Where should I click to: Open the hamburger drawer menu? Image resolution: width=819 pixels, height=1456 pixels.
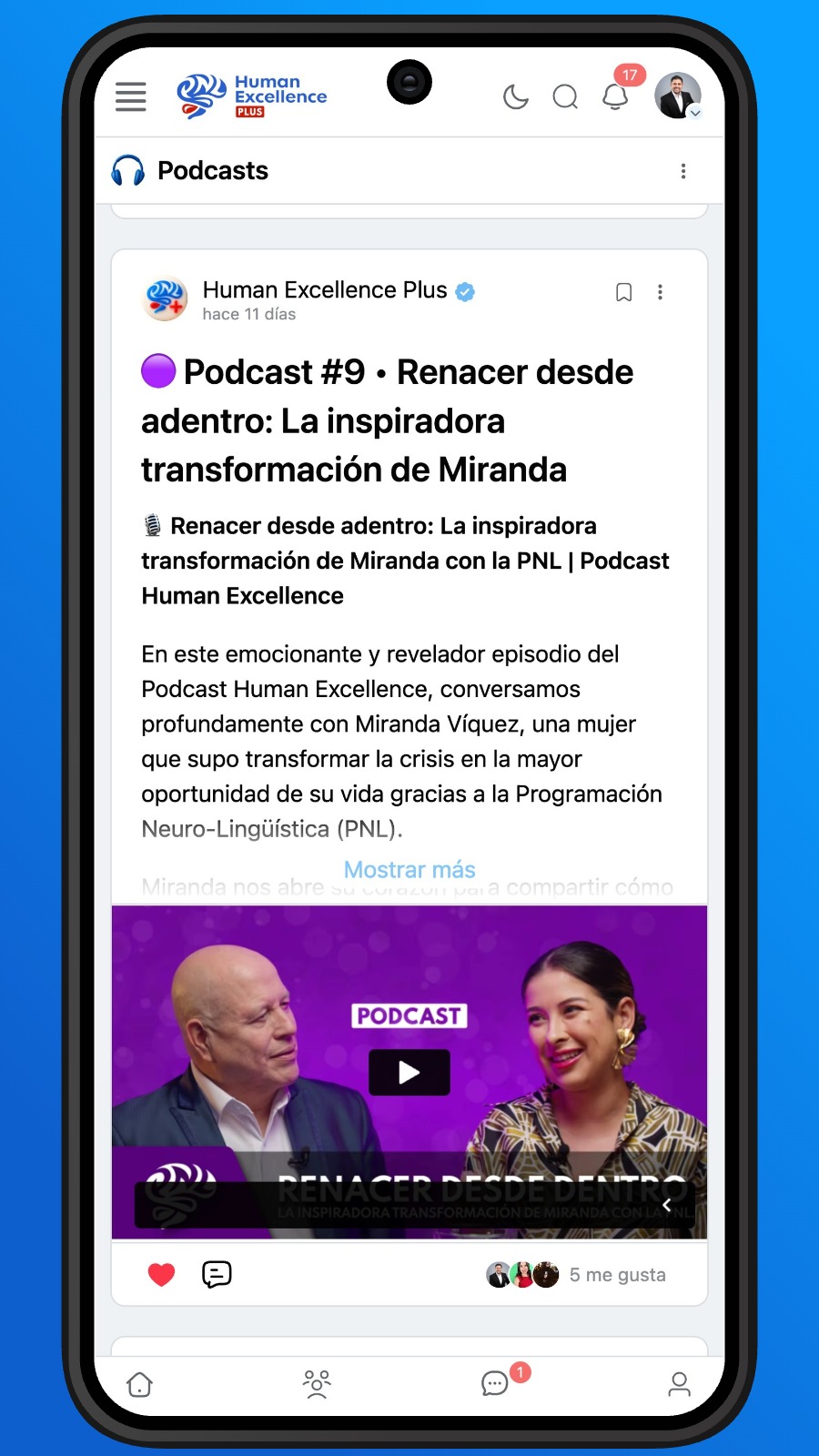pos(131,96)
